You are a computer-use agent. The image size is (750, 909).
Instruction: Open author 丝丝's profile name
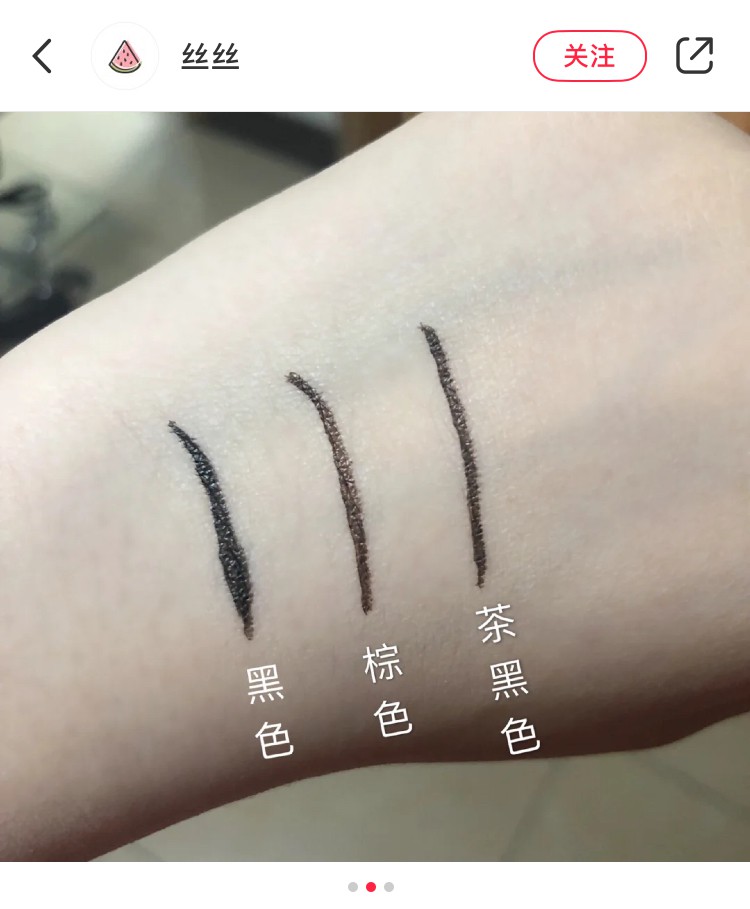(210, 57)
